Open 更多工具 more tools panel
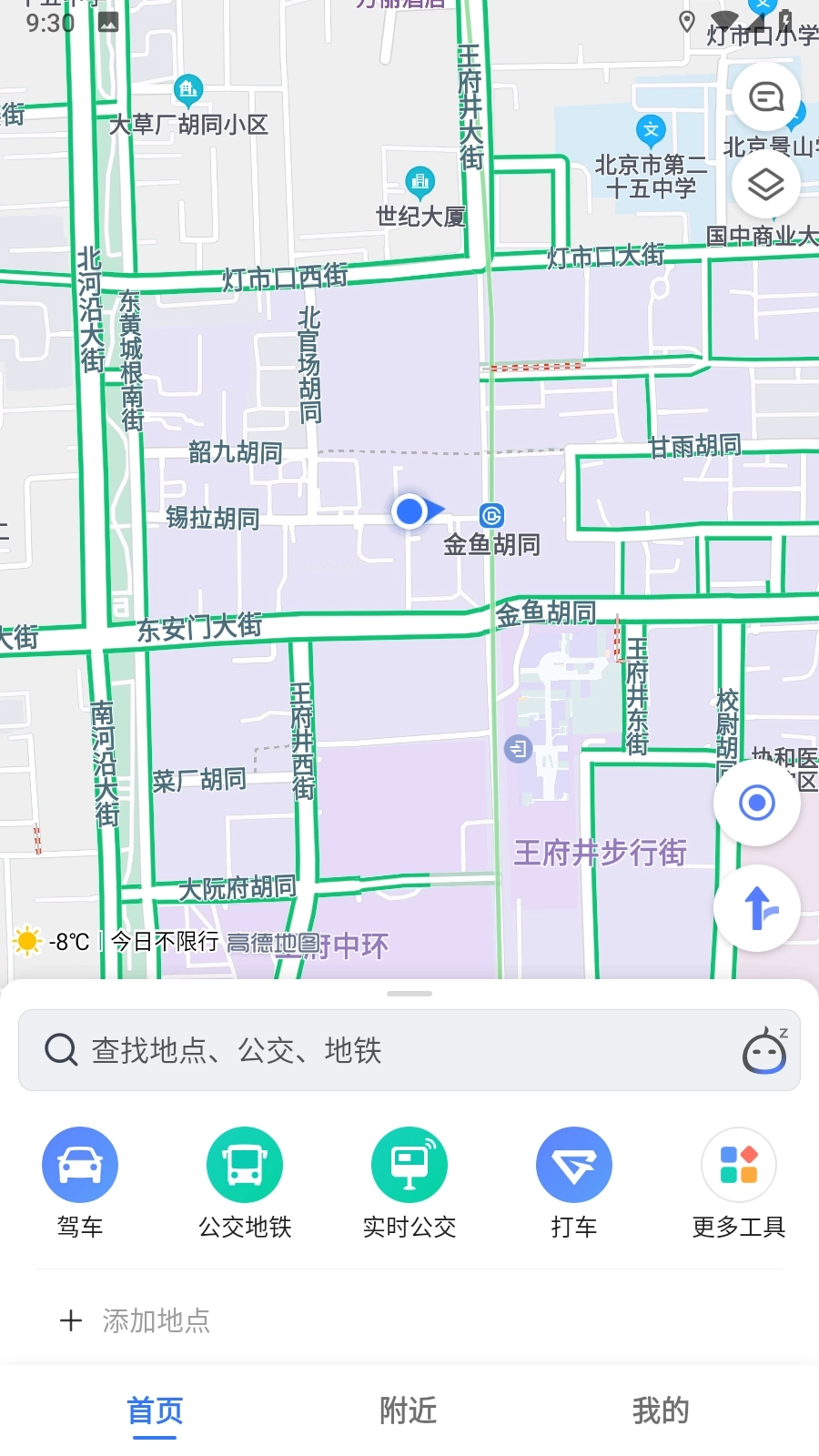 [x=739, y=1164]
